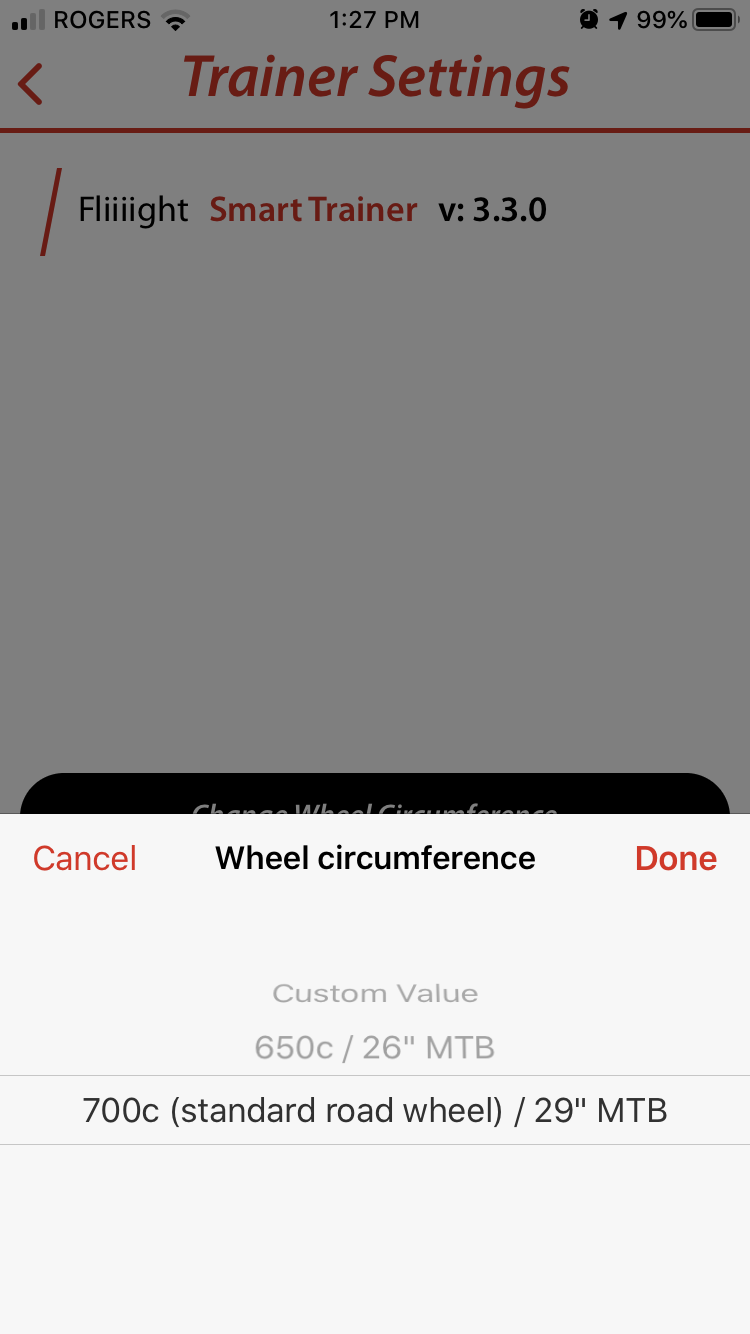Screen dimensions: 750x1334
Task: Choose 650c / 26" MTB option
Action: point(375,1048)
